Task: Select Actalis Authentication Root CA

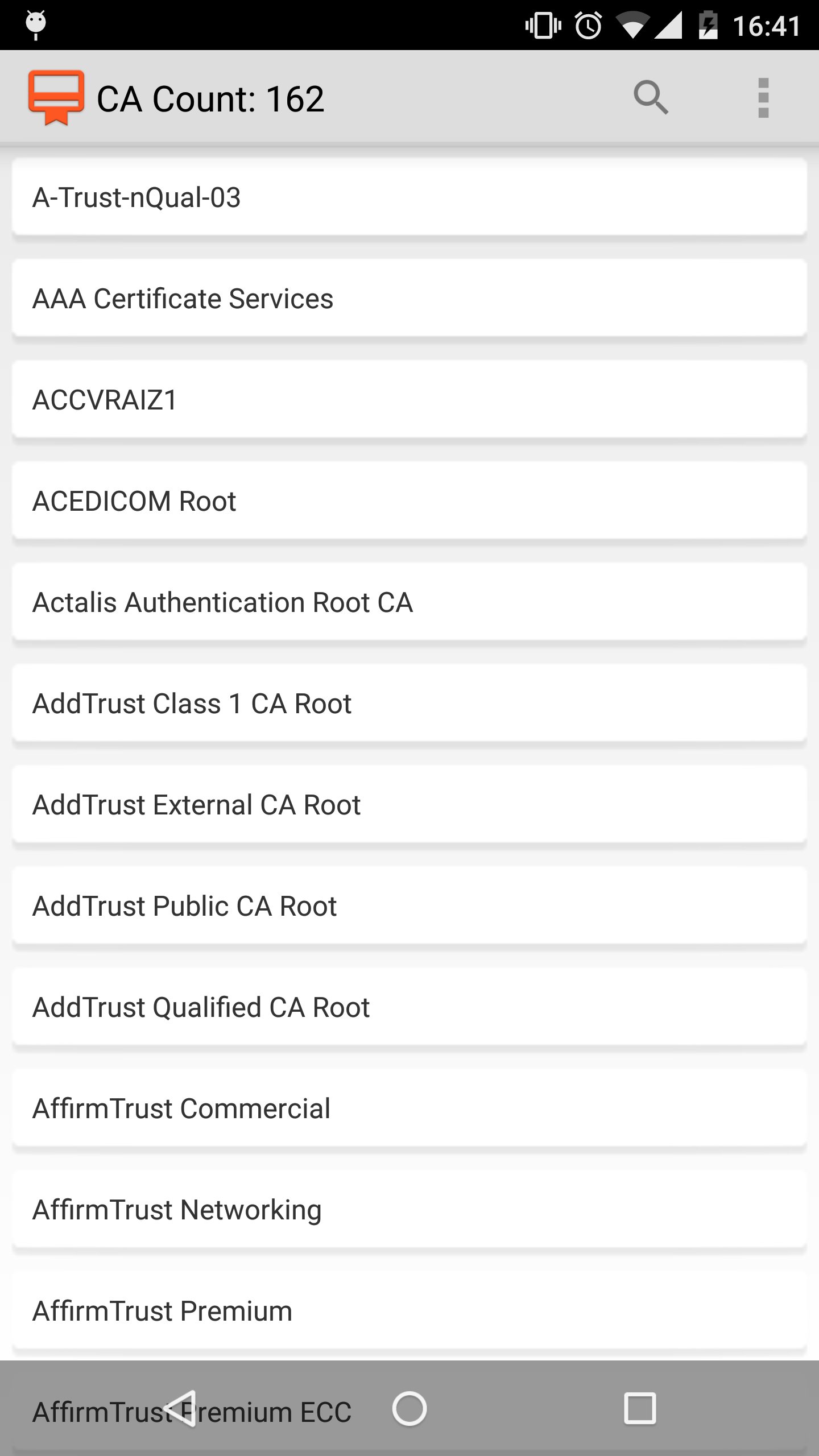Action: tap(409, 602)
